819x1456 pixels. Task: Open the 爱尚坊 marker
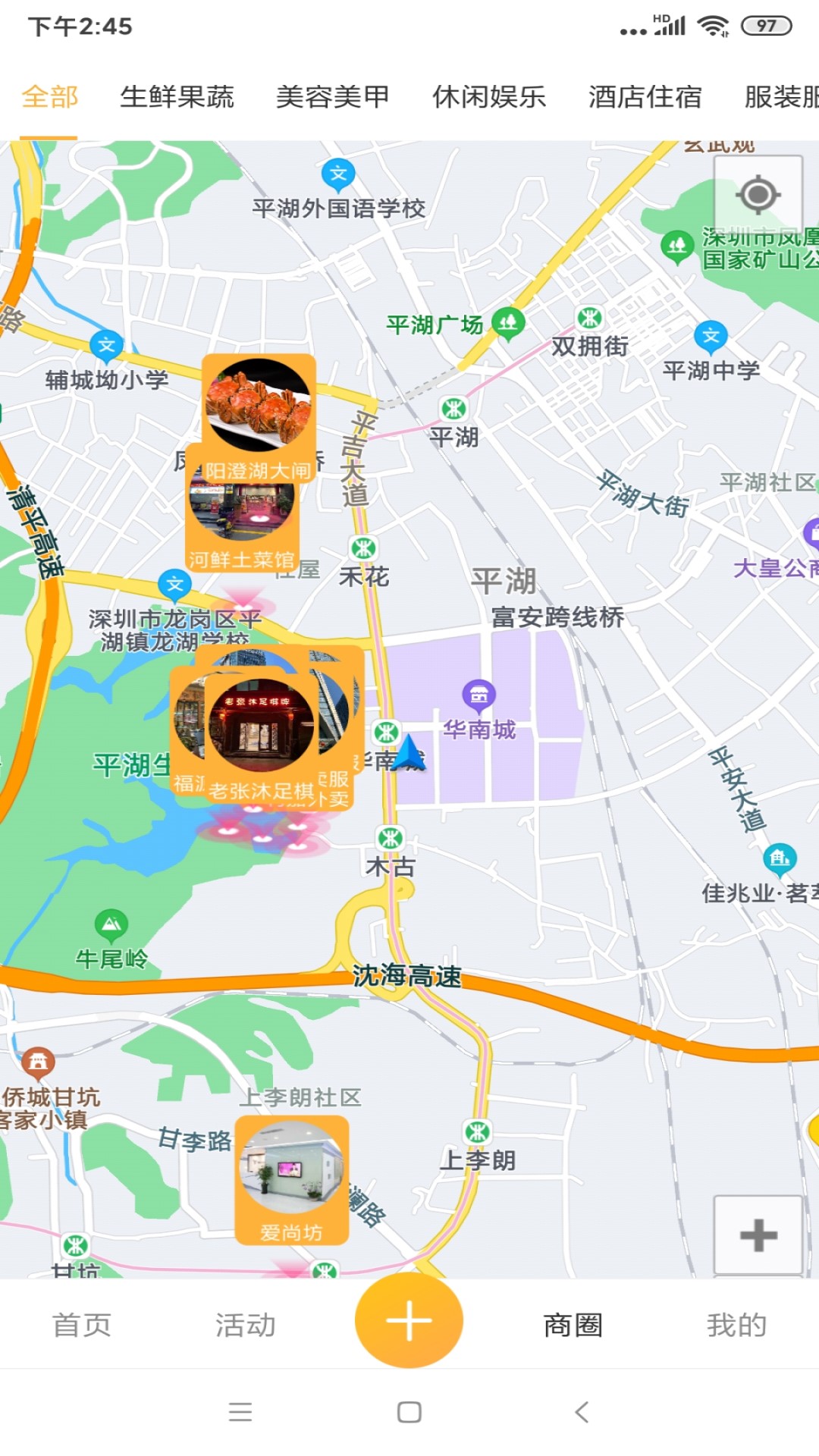click(292, 1179)
